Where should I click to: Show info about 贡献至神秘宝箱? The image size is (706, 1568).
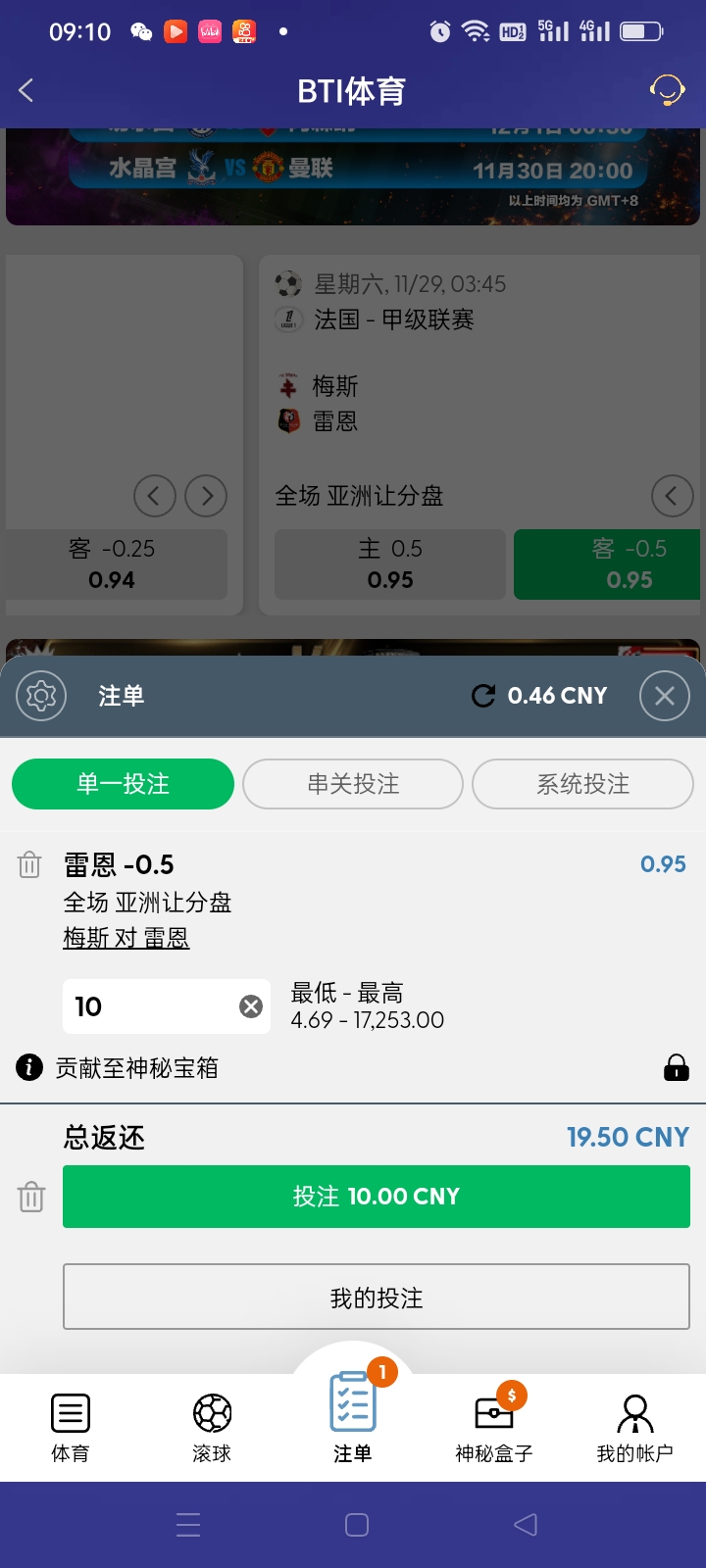coord(29,1067)
